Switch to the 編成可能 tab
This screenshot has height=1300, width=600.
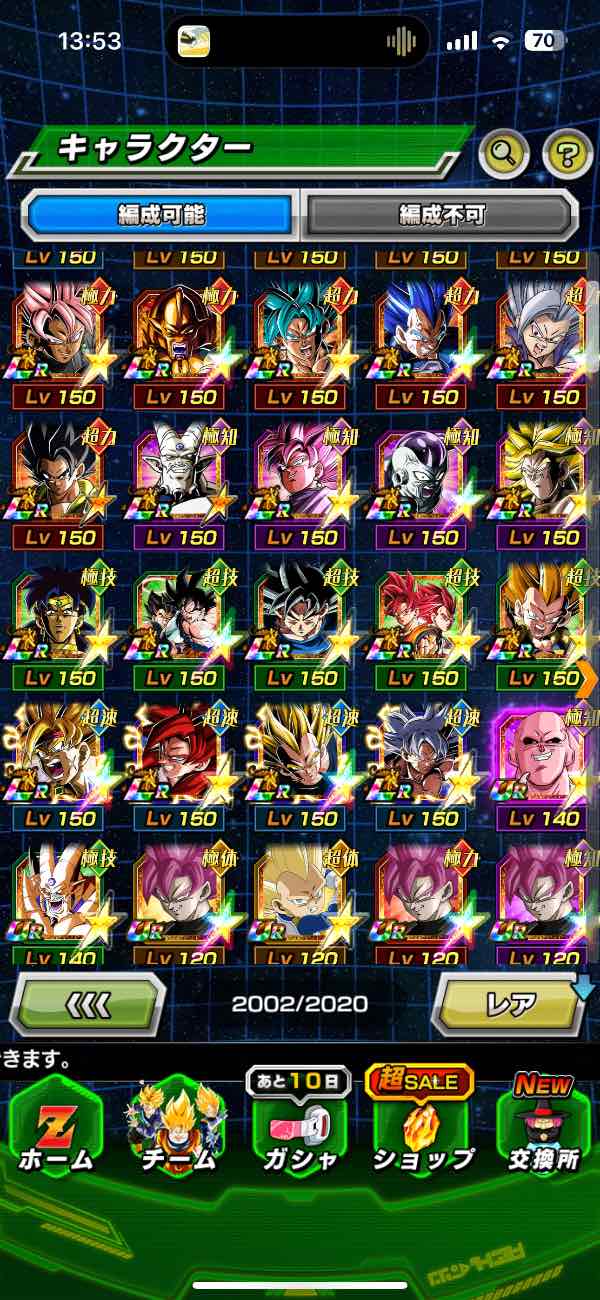(161, 214)
